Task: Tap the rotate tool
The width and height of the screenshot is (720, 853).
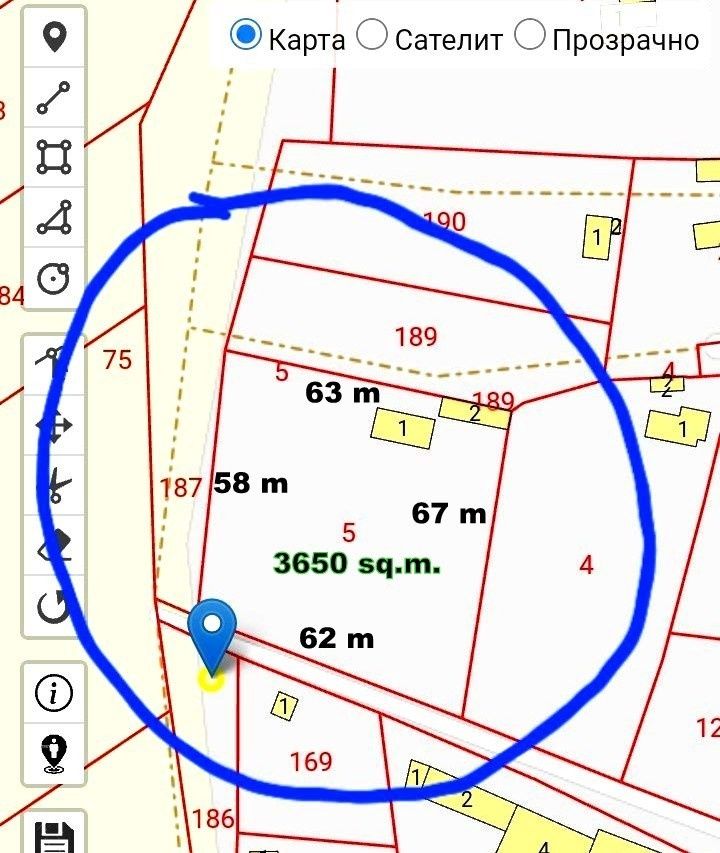Action: [x=53, y=606]
